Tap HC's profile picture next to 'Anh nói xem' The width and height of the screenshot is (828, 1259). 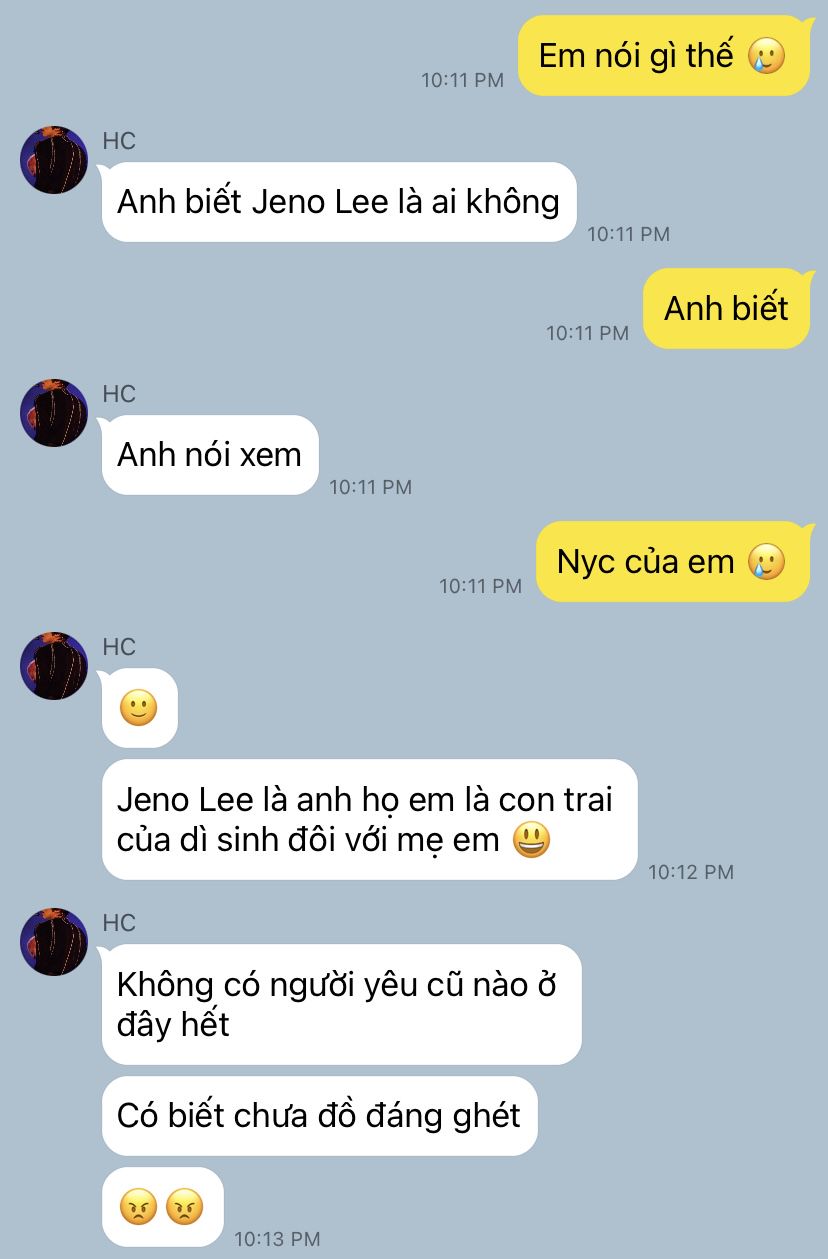coord(54,413)
